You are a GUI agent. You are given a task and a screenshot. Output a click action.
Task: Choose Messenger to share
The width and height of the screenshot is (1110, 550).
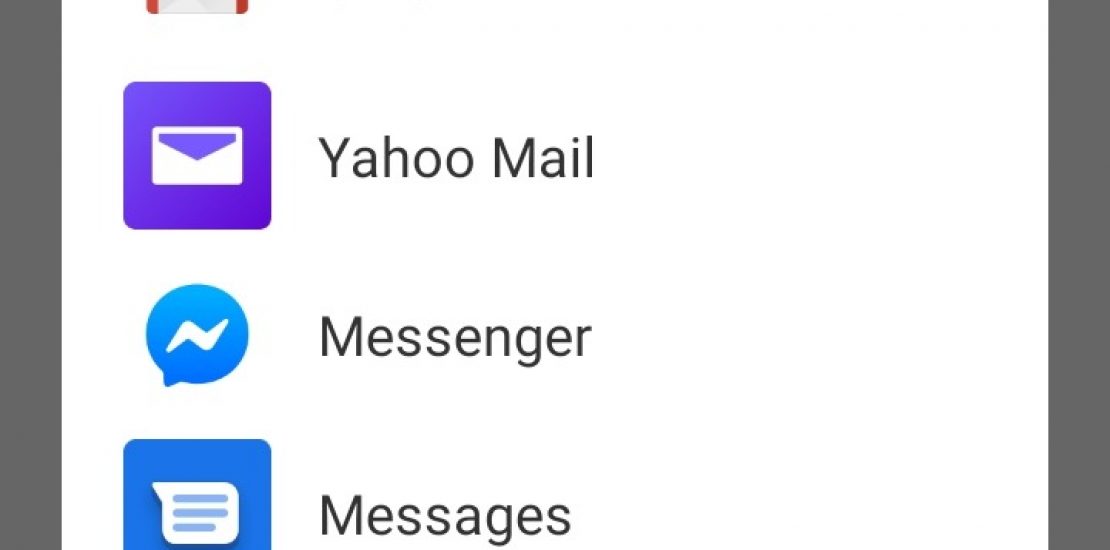click(453, 337)
